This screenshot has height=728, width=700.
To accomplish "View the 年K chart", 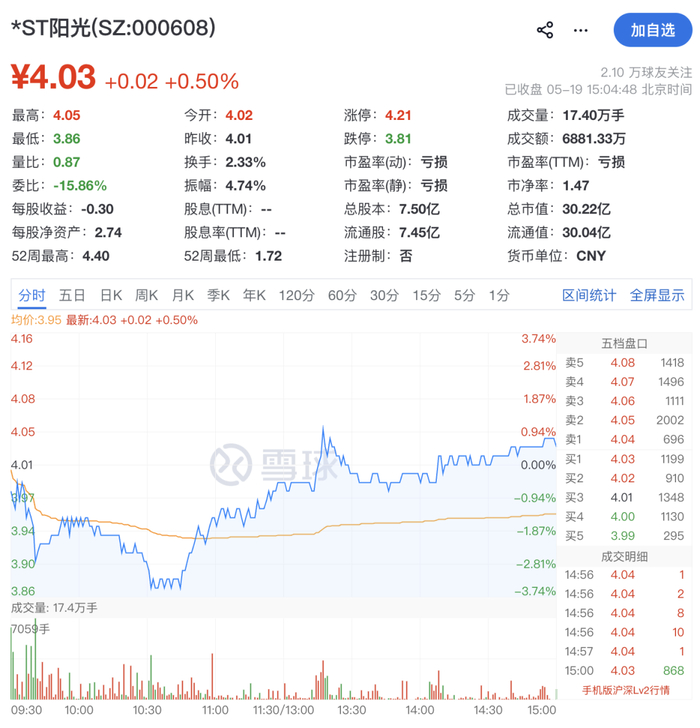I will (254, 295).
